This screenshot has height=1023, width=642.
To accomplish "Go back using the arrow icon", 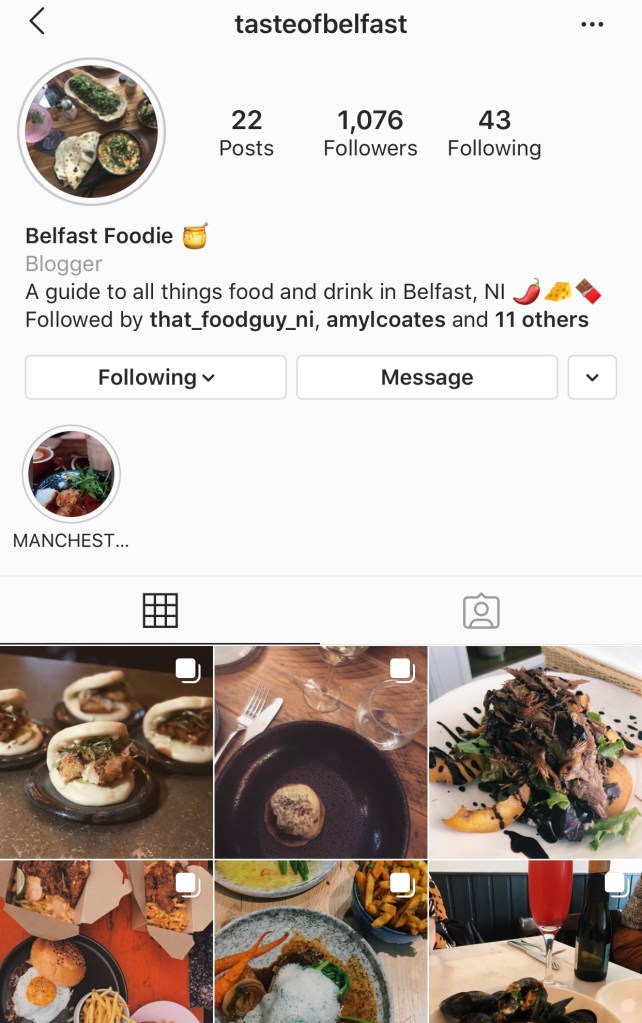I will click(x=37, y=22).
